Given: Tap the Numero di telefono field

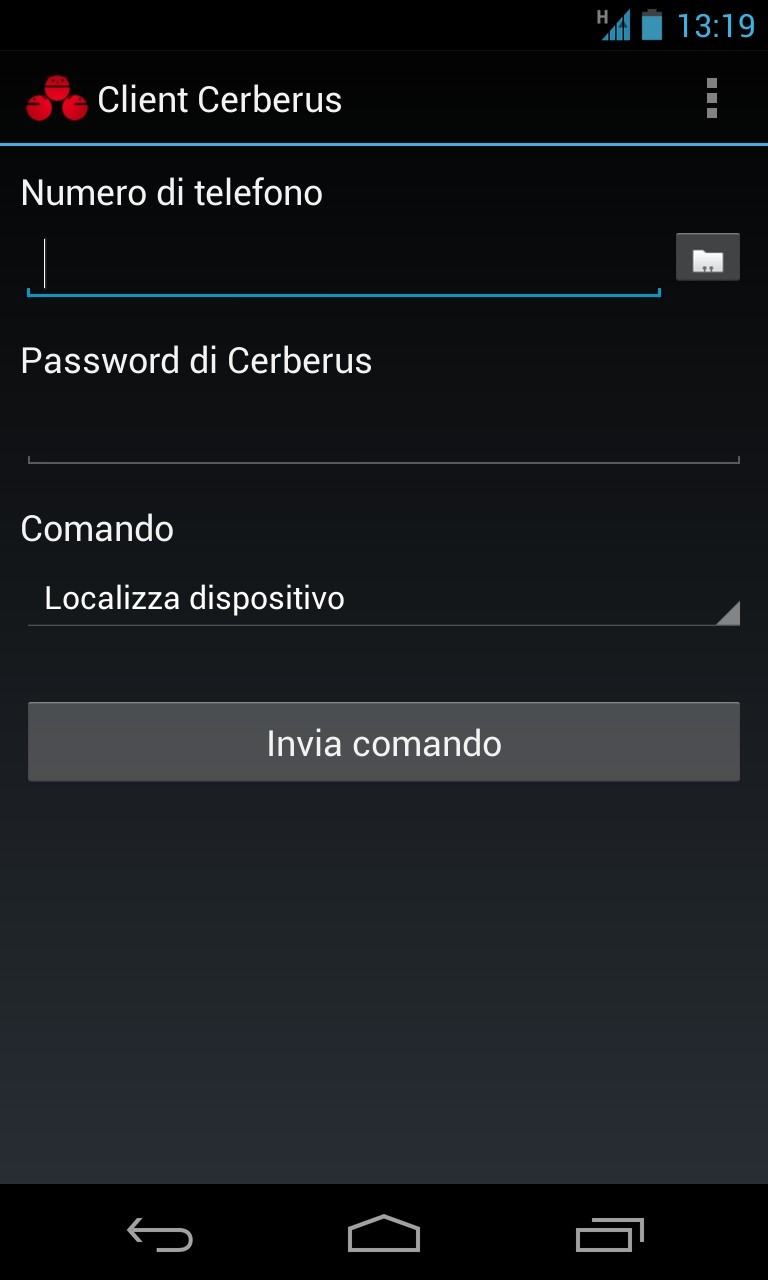Looking at the screenshot, I should pyautogui.click(x=343, y=266).
